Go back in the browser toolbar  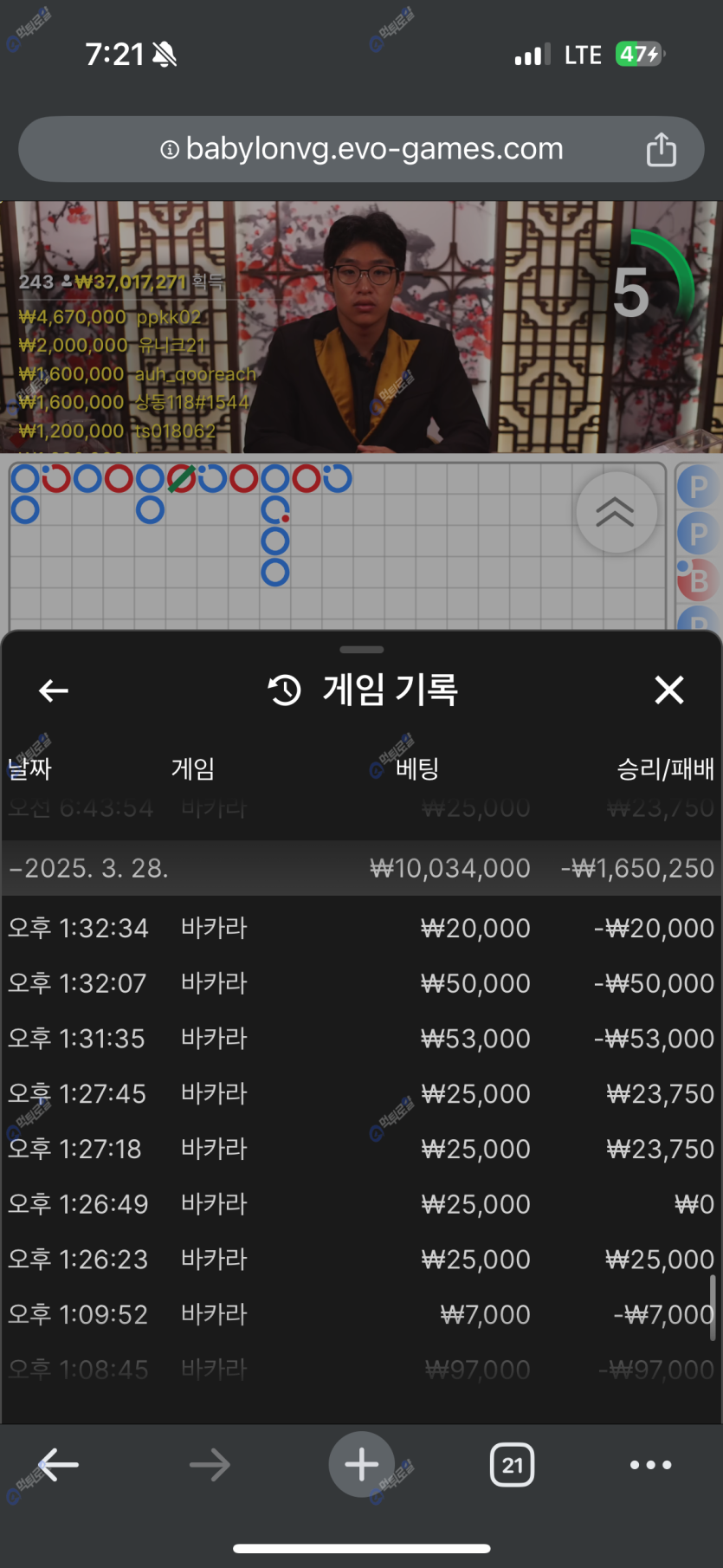coord(58,1465)
